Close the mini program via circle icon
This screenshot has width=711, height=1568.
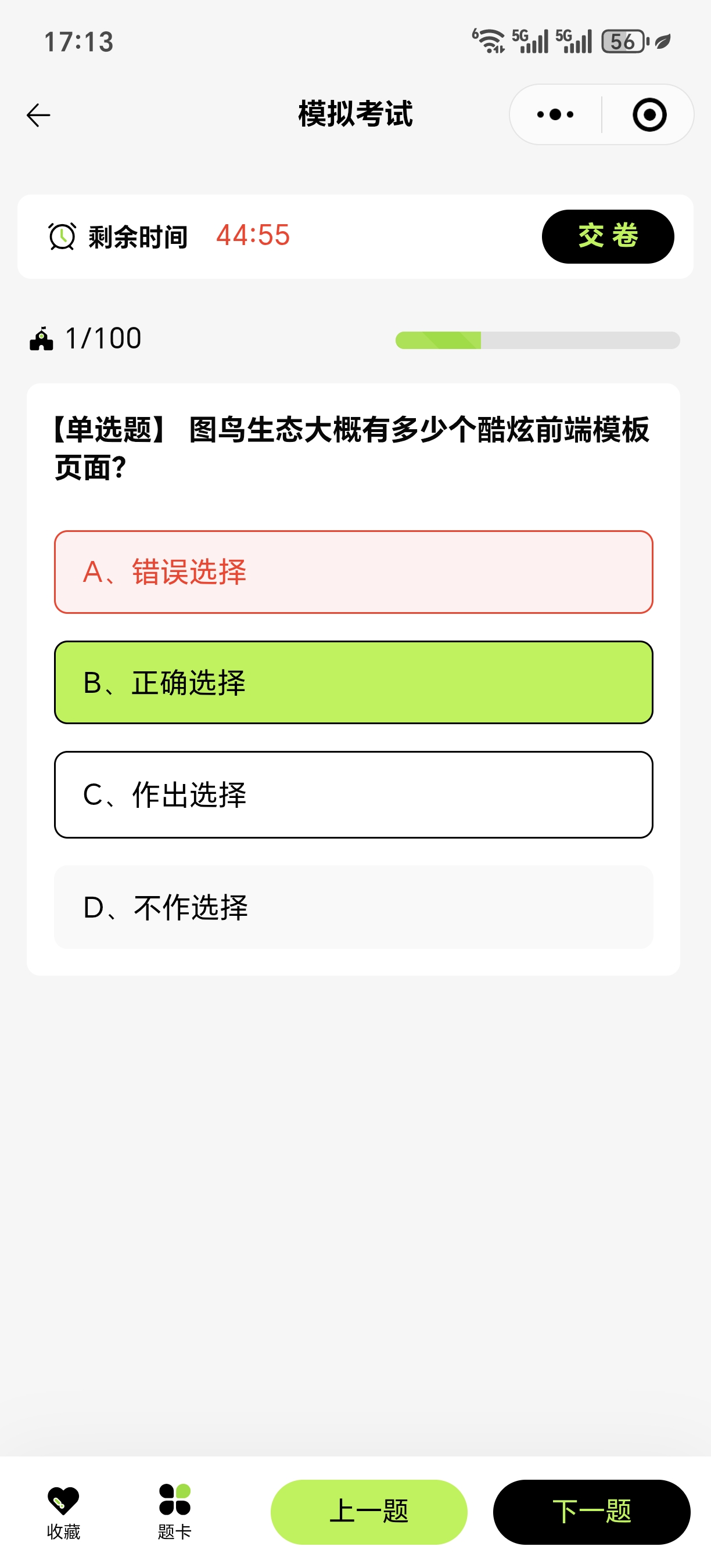coord(649,114)
